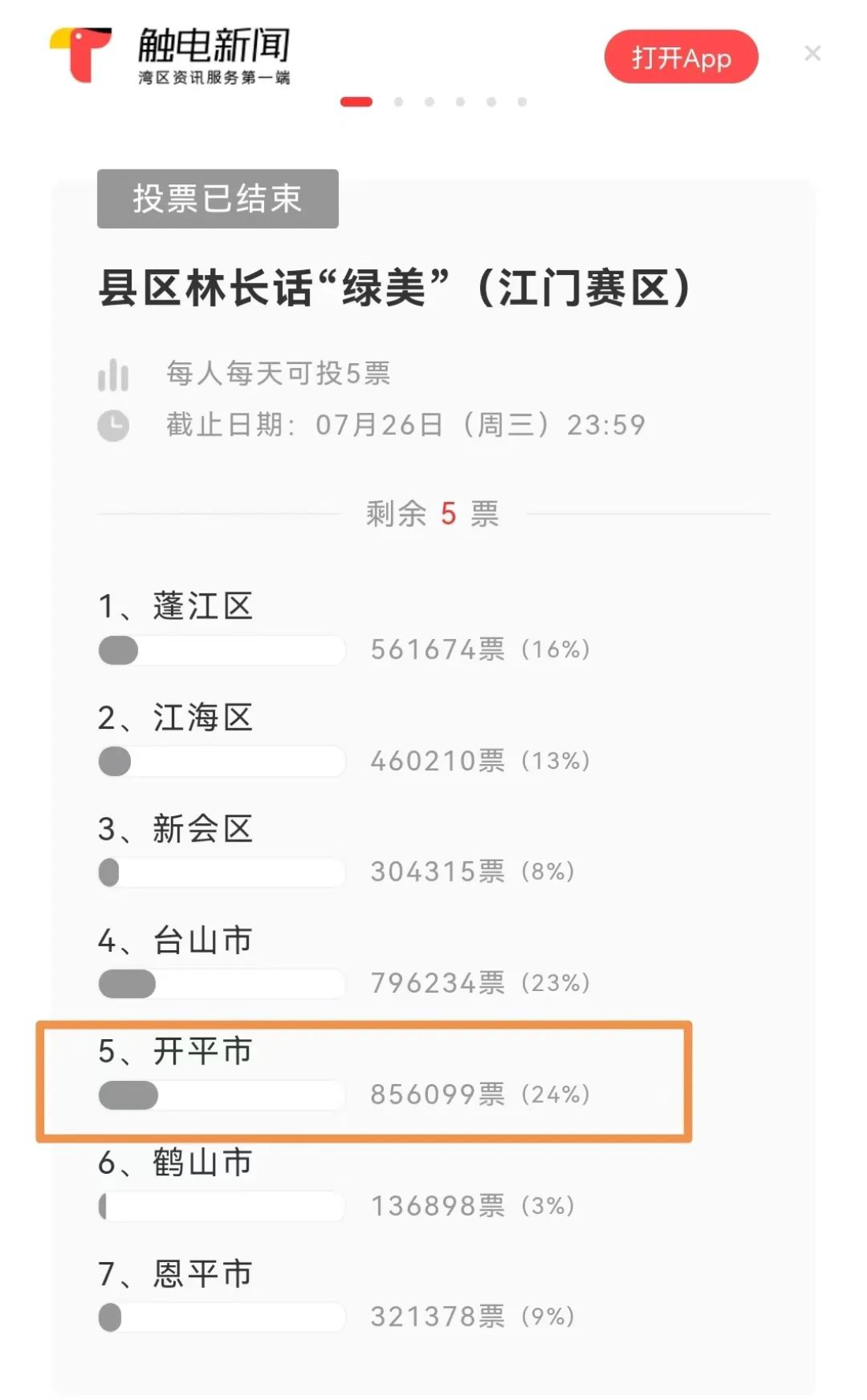Choose the 鹤山市 vote option
867x1400 pixels.
coord(433,1183)
